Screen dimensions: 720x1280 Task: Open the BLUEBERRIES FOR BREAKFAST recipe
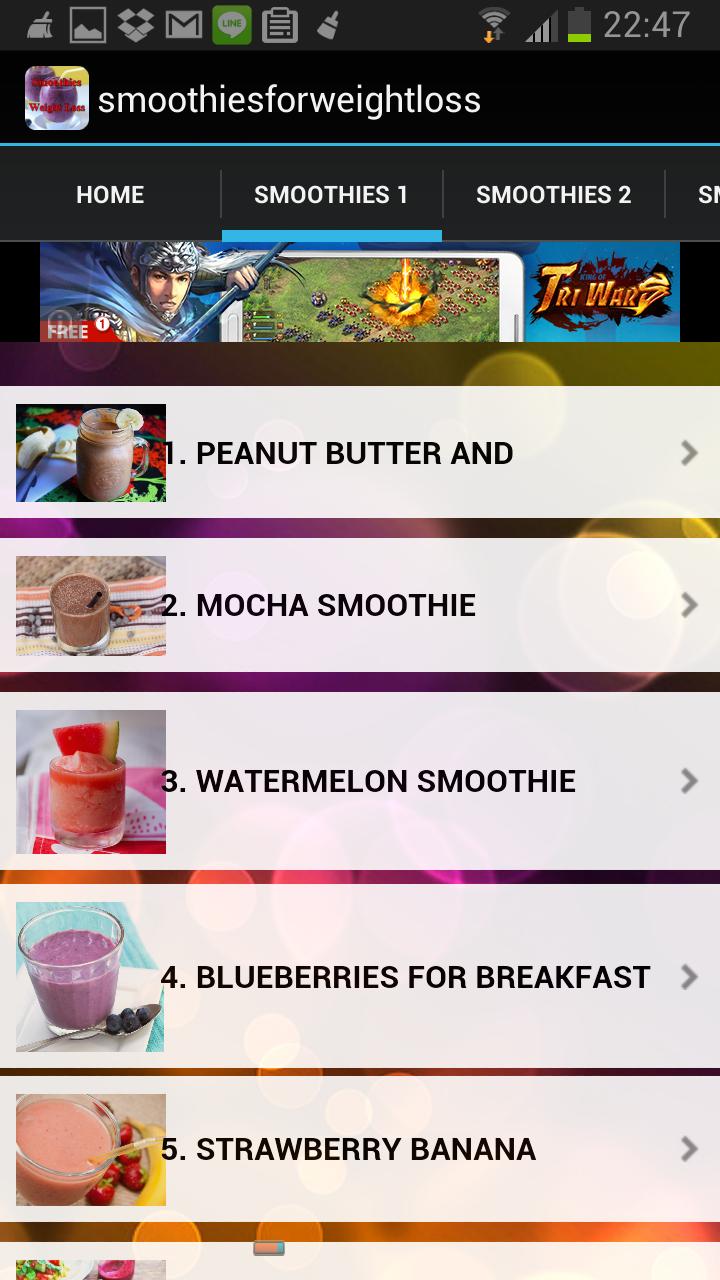360,977
